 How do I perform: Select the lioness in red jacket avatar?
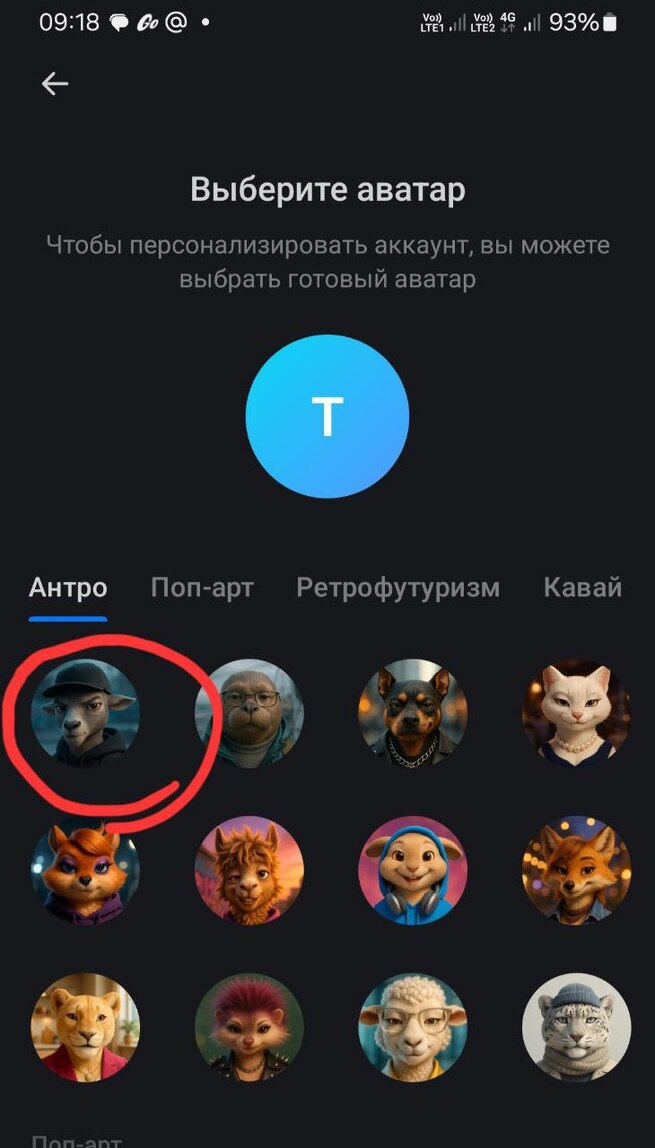[x=85, y=1027]
